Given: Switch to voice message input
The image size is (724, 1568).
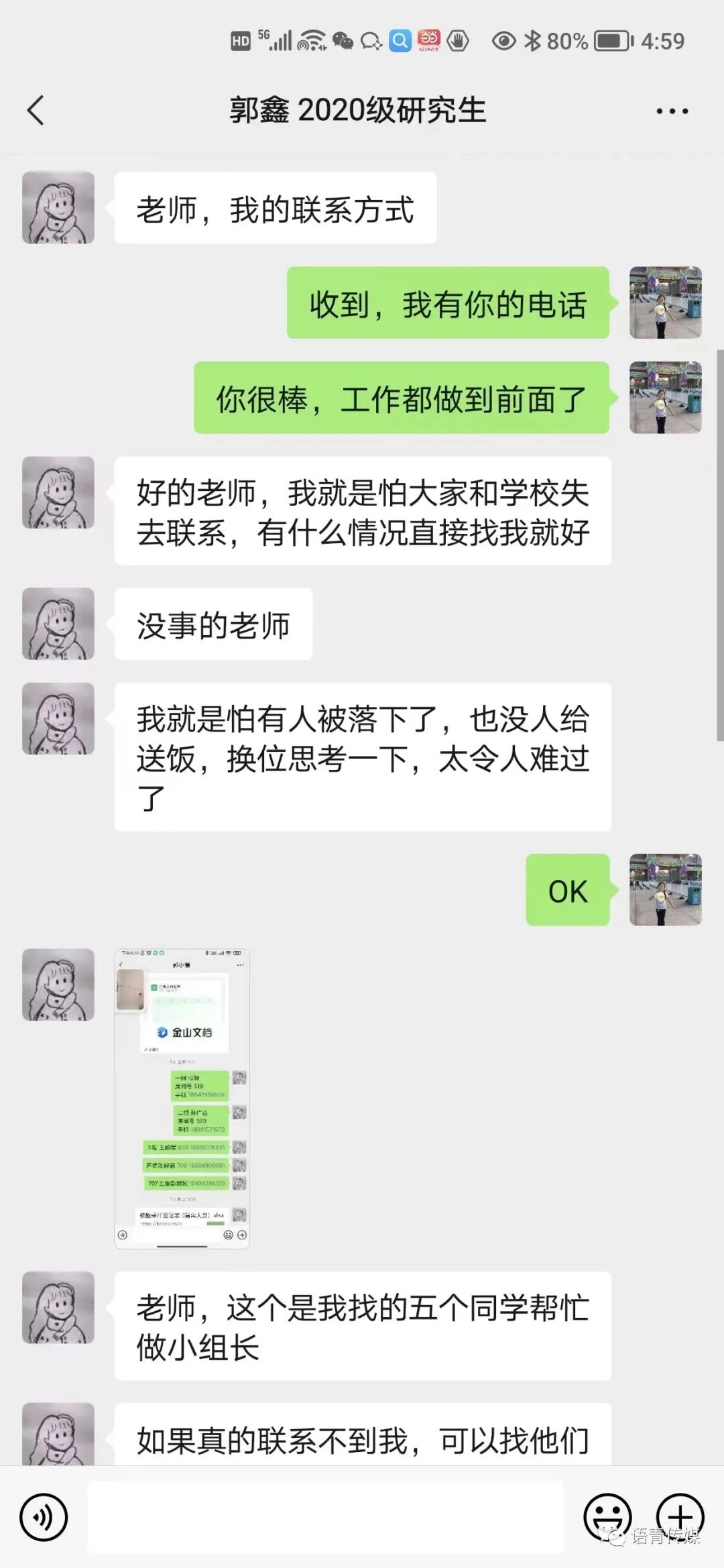Looking at the screenshot, I should coord(44,1517).
